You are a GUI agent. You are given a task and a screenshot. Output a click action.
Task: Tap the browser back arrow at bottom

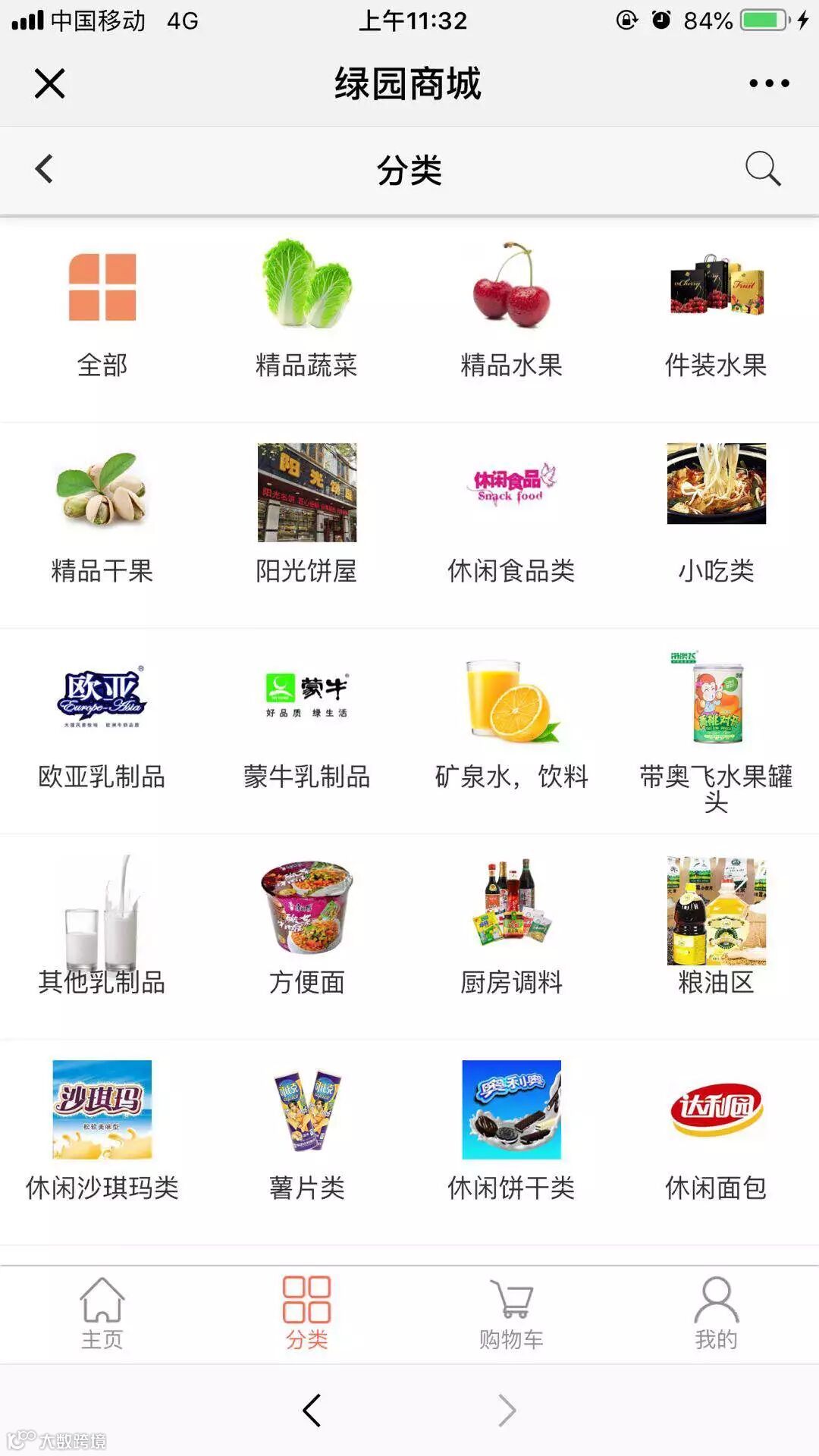tap(312, 1410)
